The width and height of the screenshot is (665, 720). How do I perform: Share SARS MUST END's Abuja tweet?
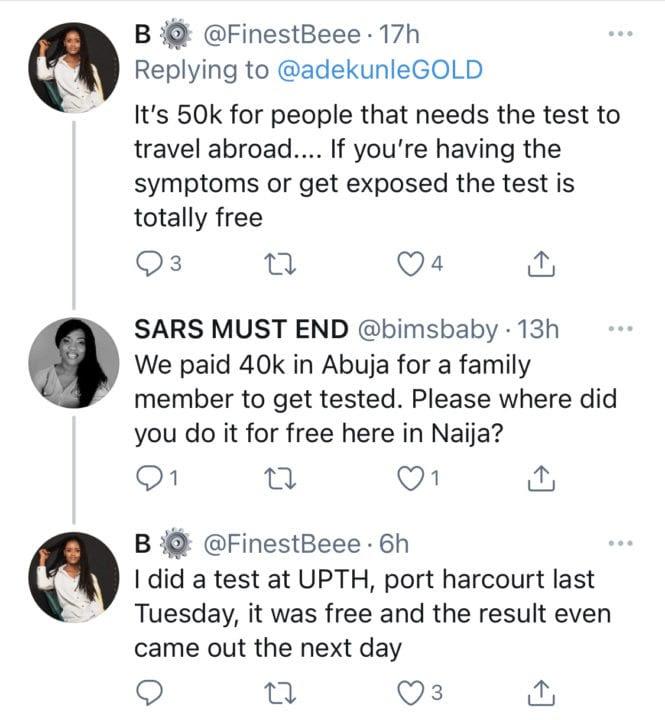click(x=540, y=479)
